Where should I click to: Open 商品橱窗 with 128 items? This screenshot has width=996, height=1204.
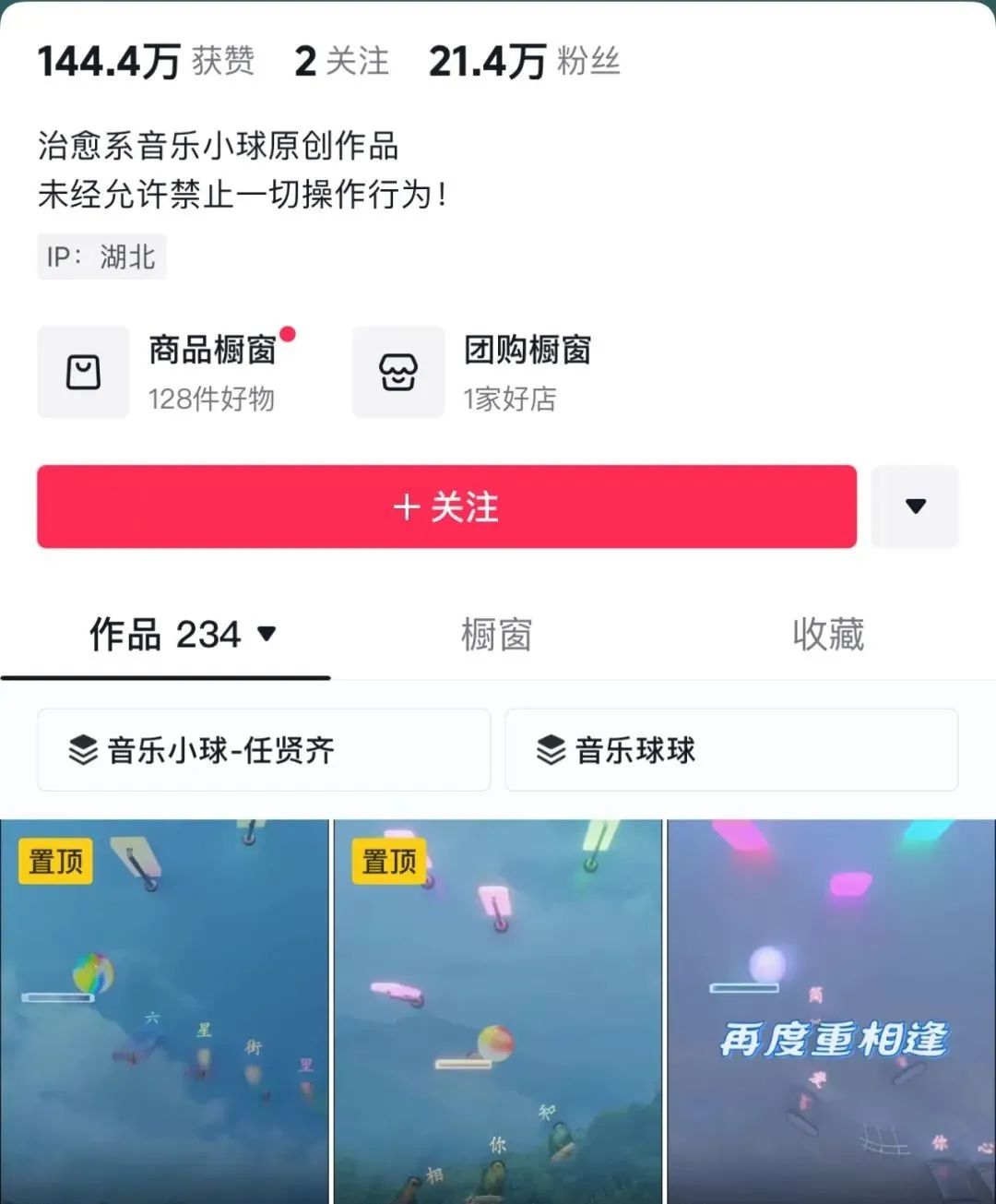tap(166, 372)
